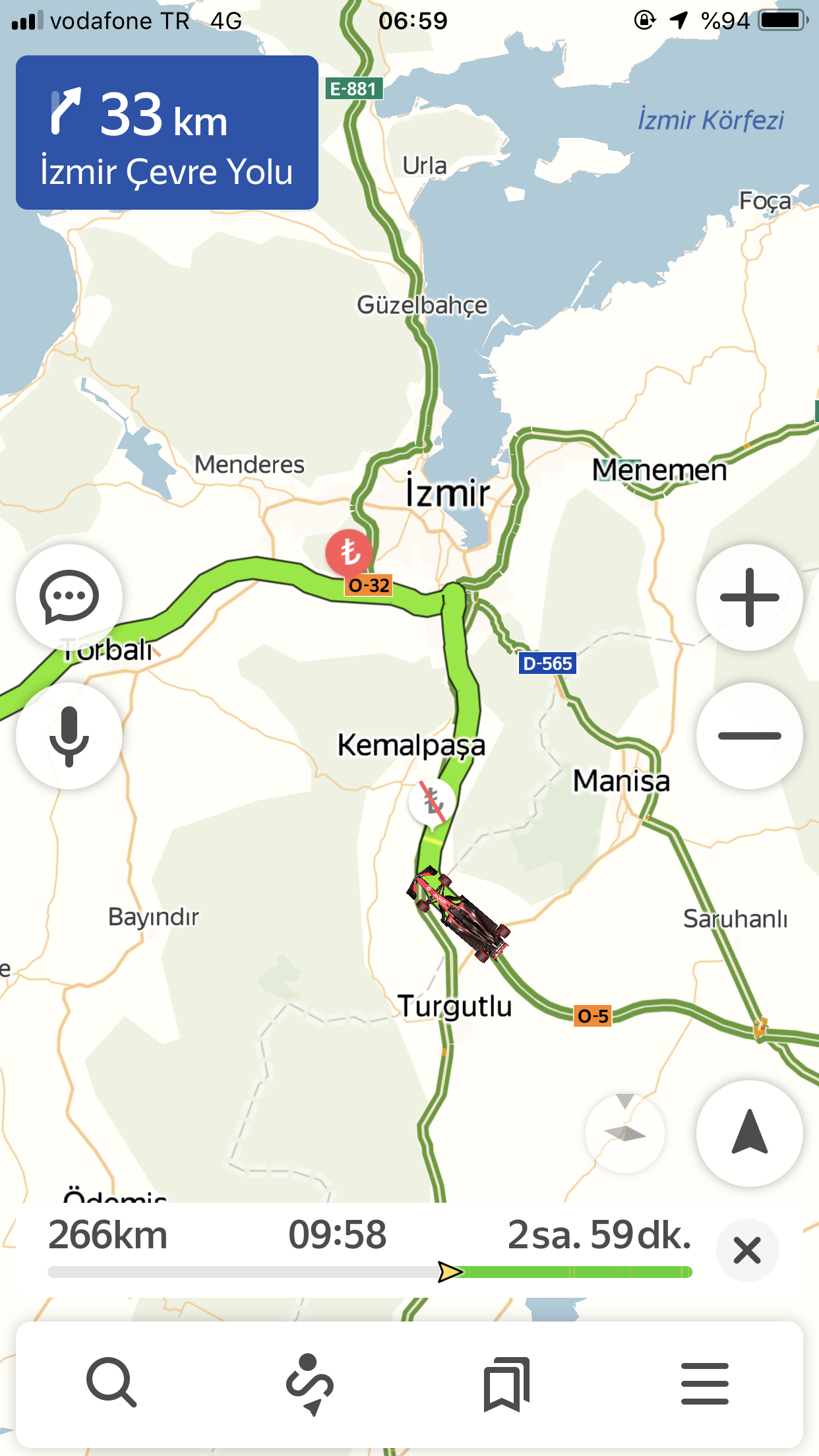Screen dimensions: 819x1456
Task: Activate voice input microphone
Action: (x=69, y=736)
